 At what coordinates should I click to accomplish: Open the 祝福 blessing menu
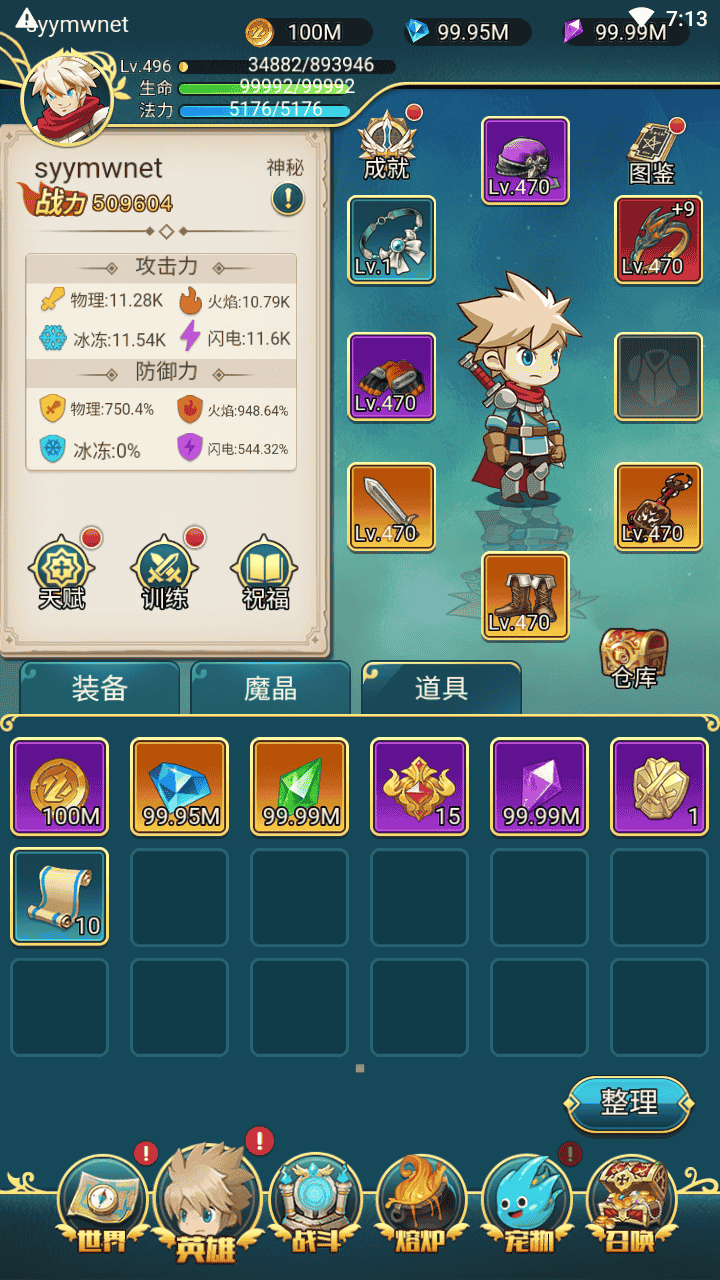click(265, 573)
